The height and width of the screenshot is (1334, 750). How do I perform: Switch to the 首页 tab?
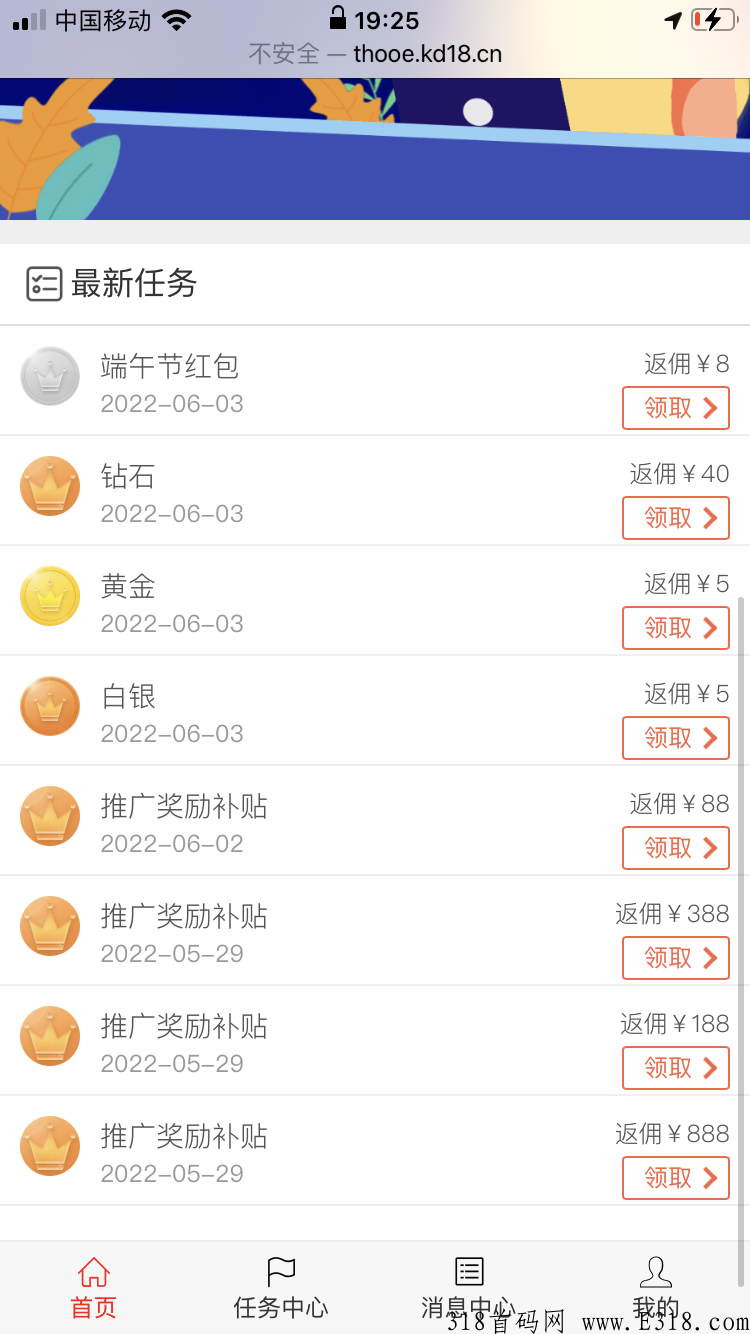pos(93,1288)
